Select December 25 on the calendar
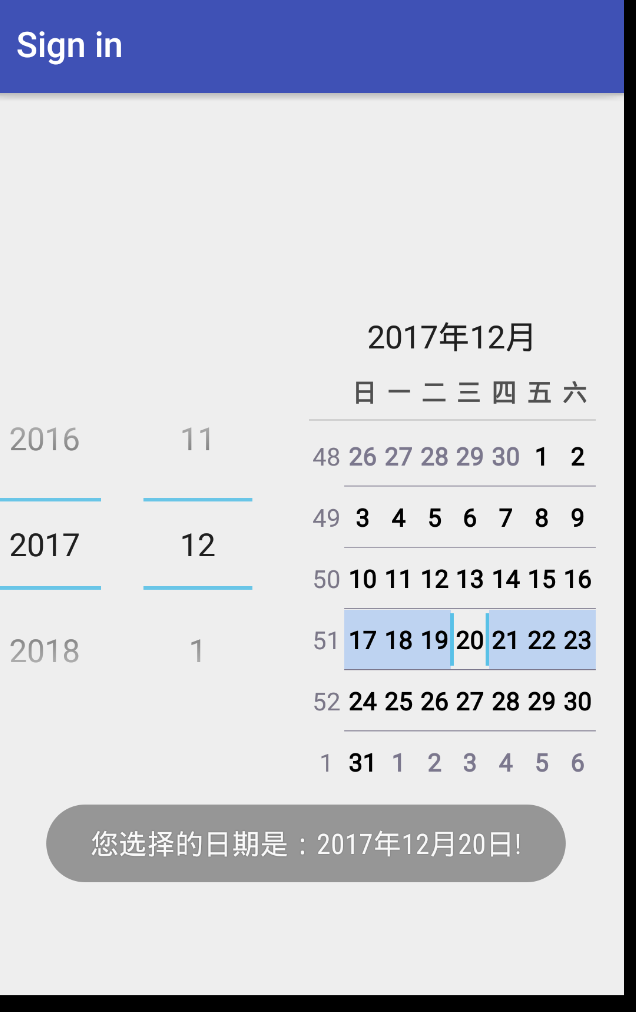The height and width of the screenshot is (1012, 636). pos(398,702)
